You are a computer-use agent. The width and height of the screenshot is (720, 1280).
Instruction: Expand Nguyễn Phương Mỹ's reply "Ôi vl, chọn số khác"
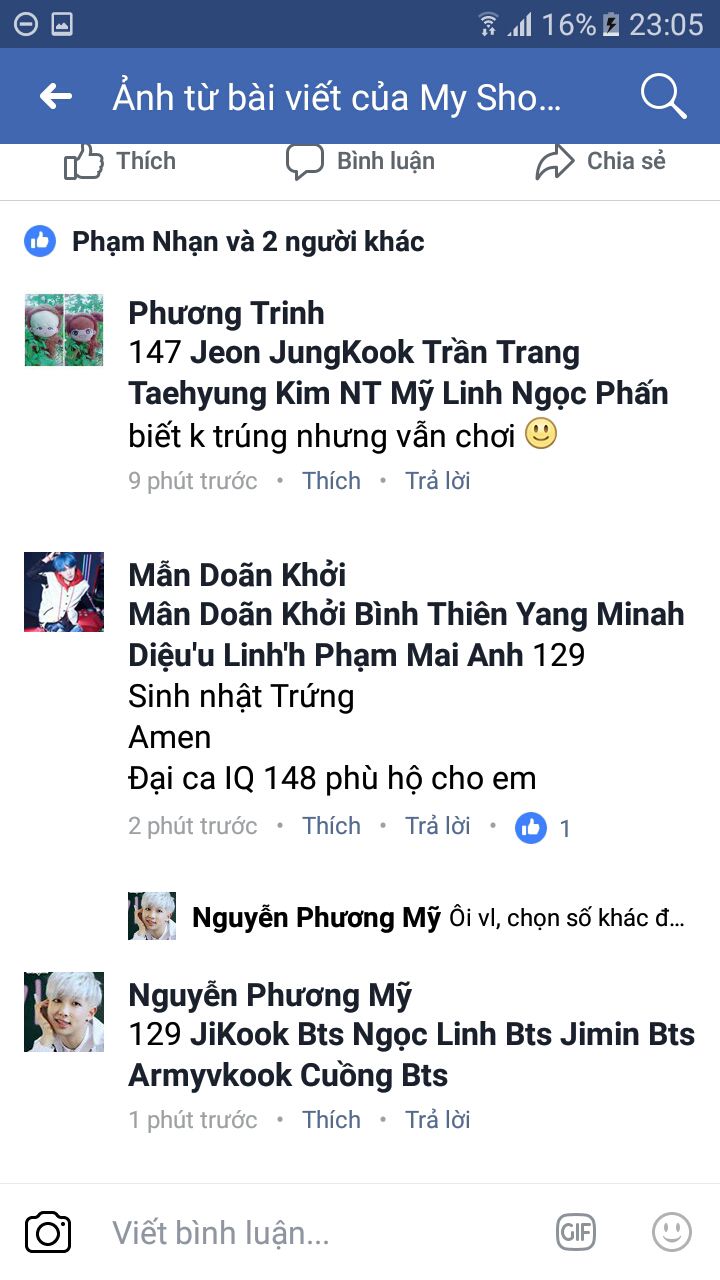(x=437, y=917)
